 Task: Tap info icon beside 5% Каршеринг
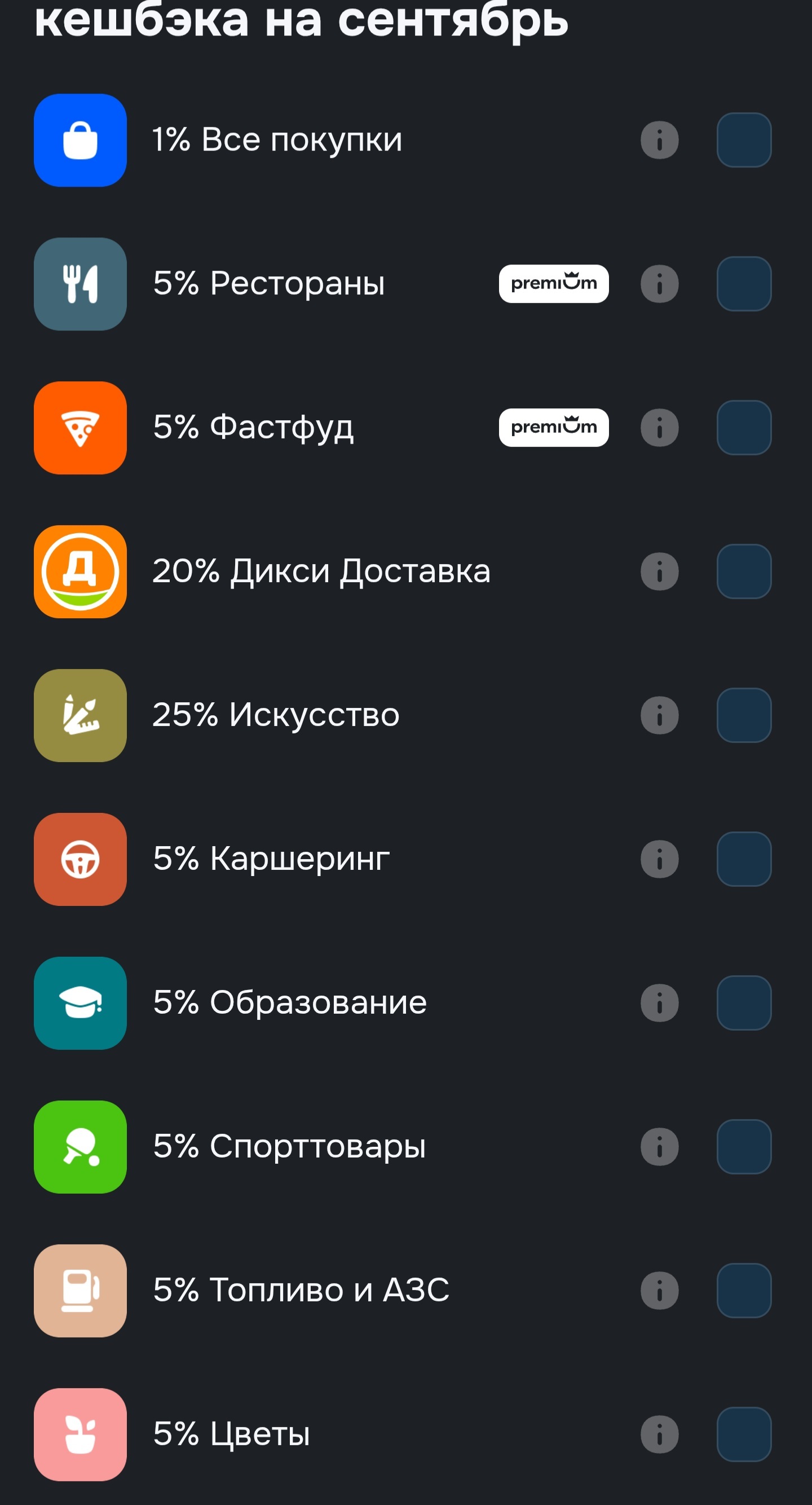[660, 859]
